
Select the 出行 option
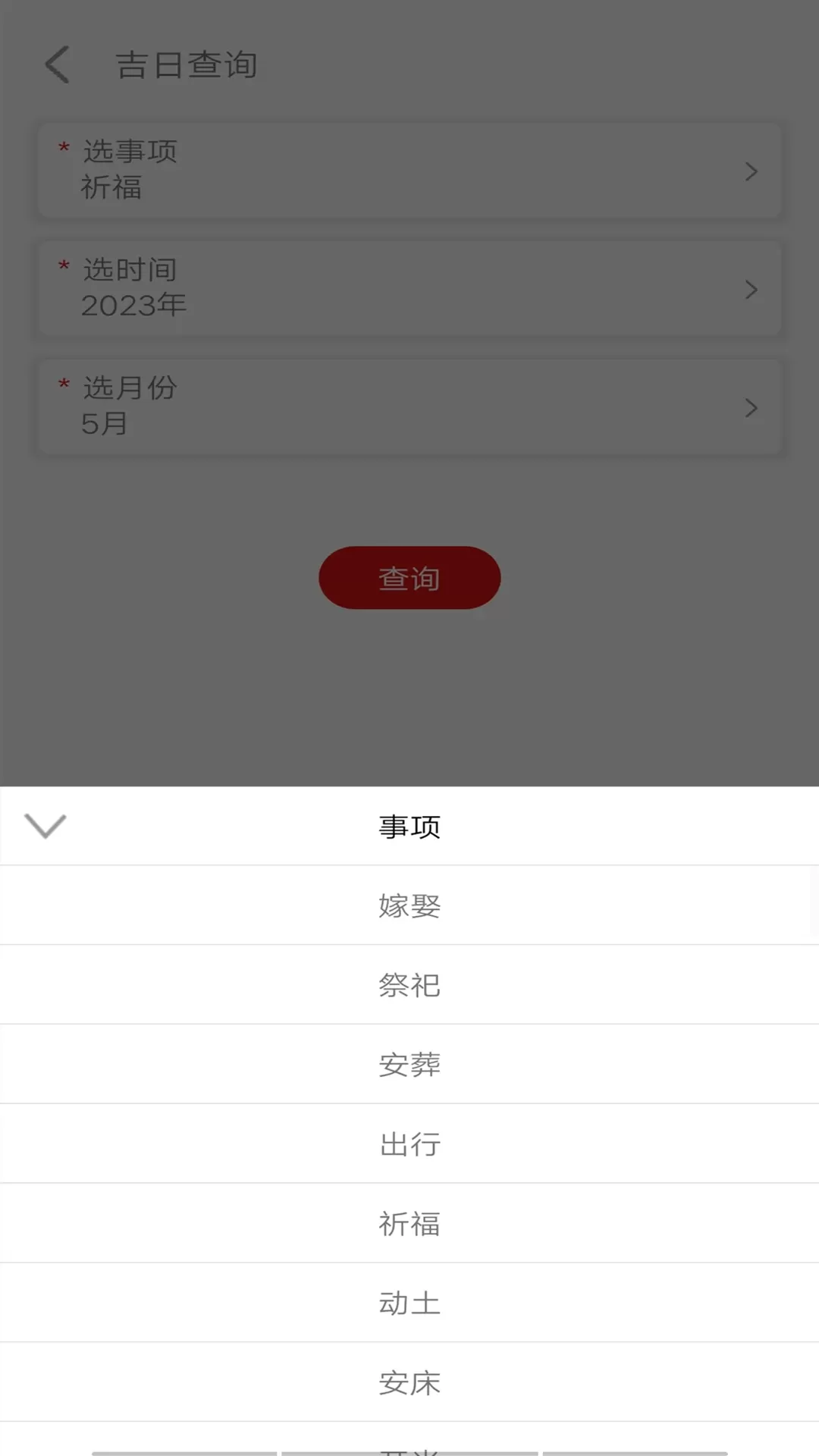tap(409, 1144)
